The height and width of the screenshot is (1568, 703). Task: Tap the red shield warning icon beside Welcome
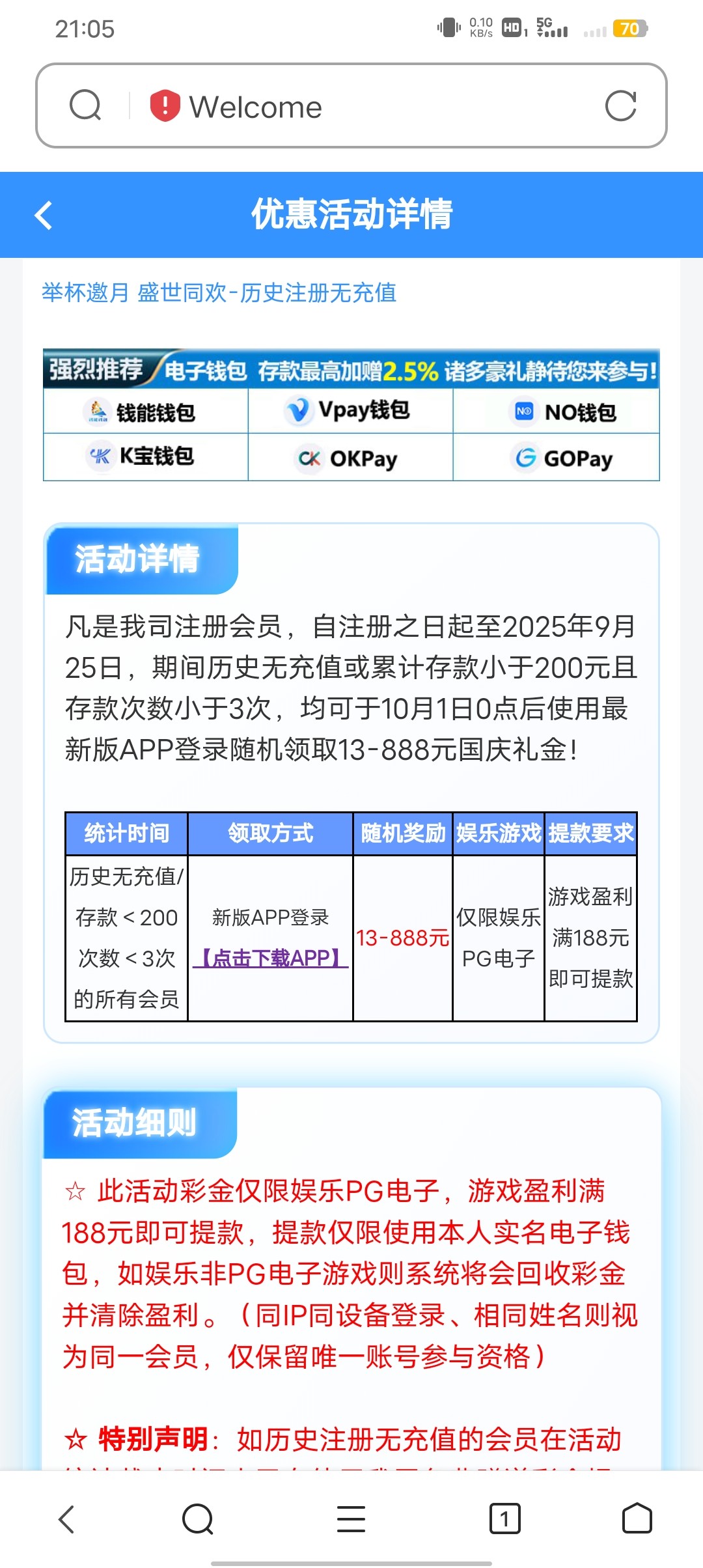point(162,105)
